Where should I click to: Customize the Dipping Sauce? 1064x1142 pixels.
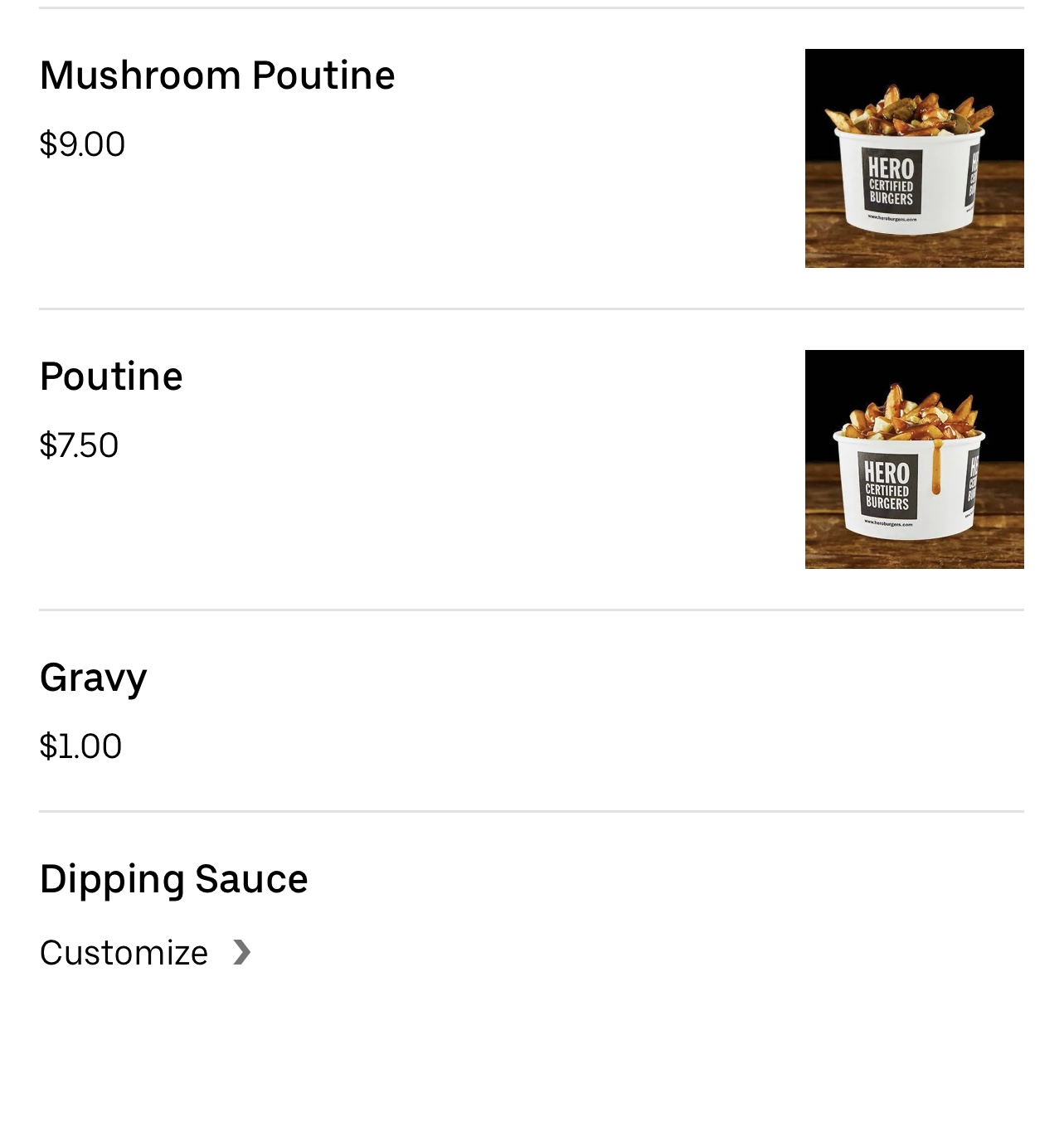(x=145, y=952)
